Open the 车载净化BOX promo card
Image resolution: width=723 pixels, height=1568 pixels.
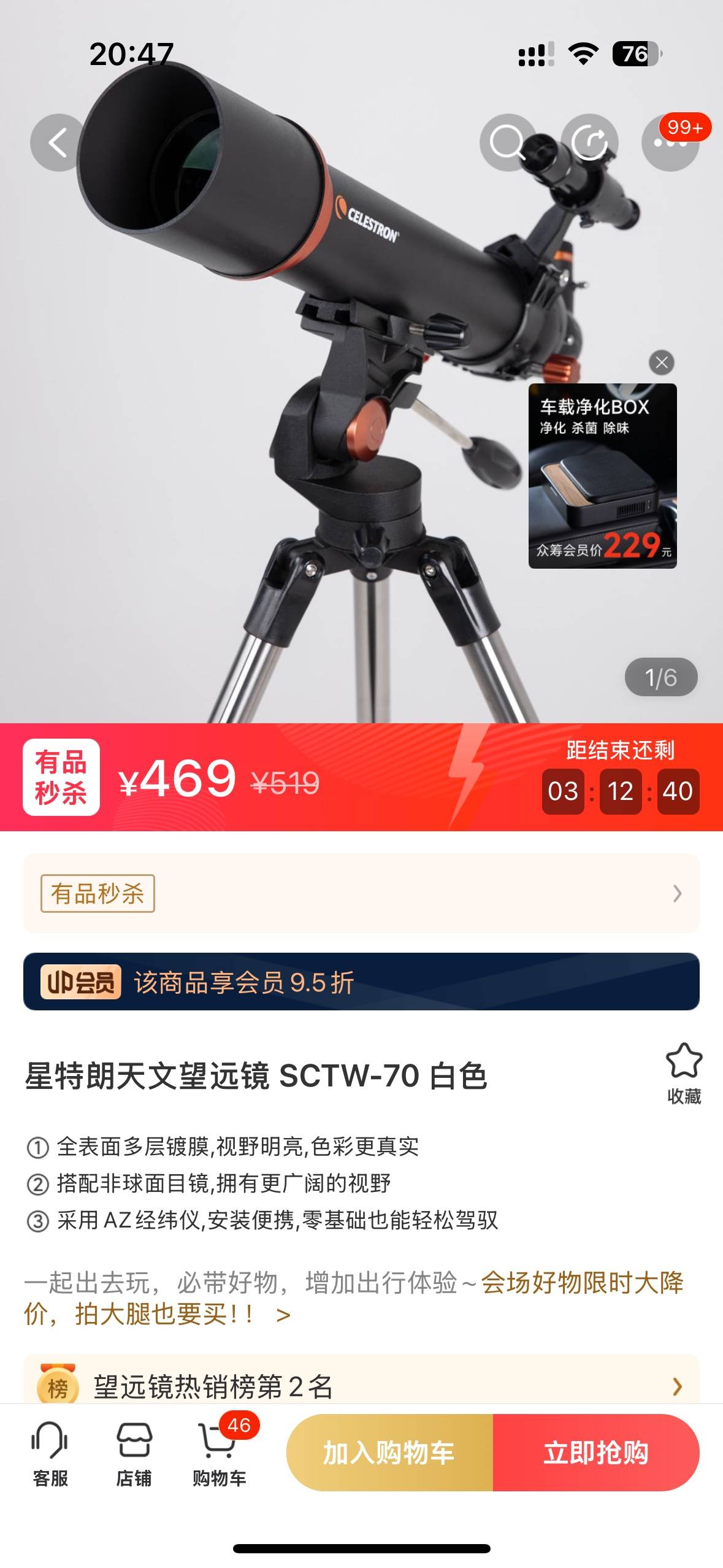602,476
